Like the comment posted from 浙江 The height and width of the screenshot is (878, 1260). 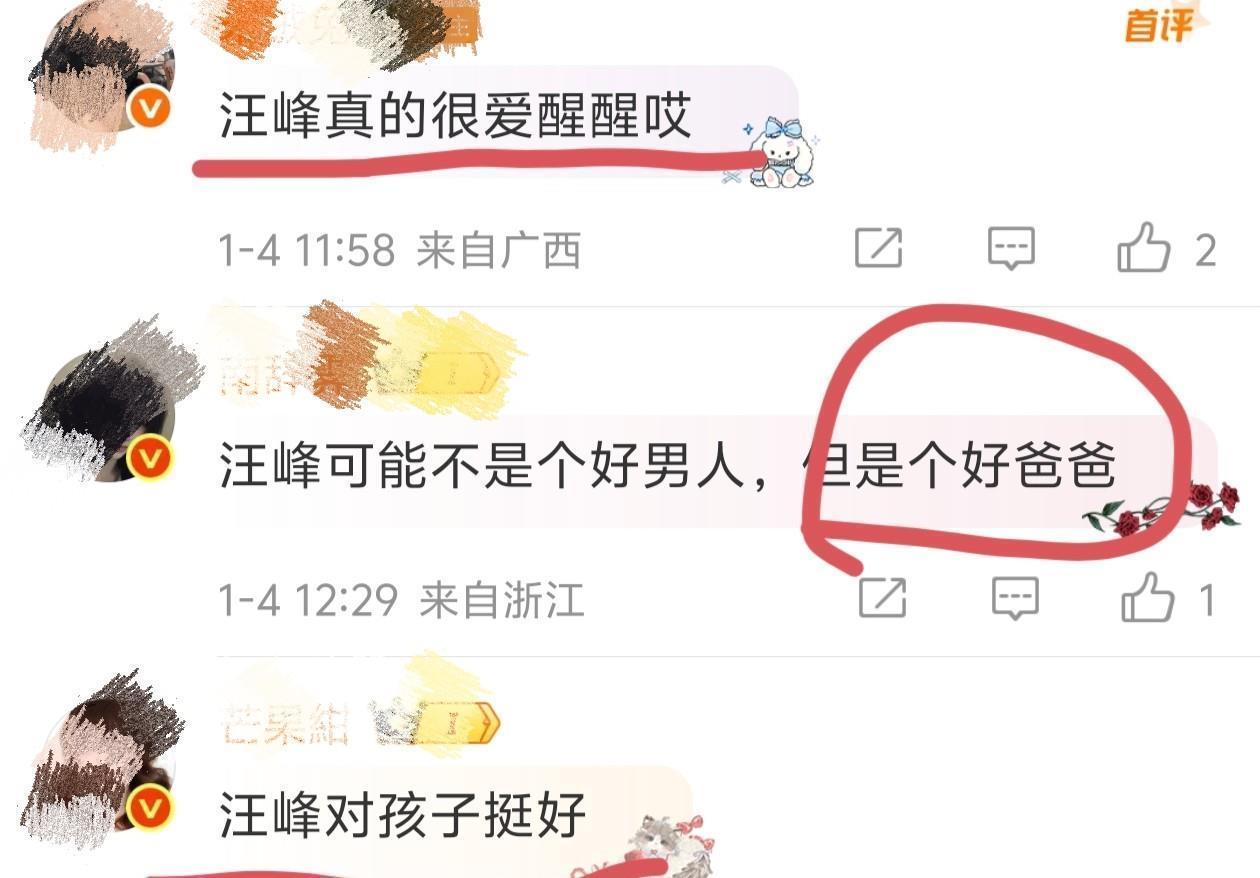1147,598
